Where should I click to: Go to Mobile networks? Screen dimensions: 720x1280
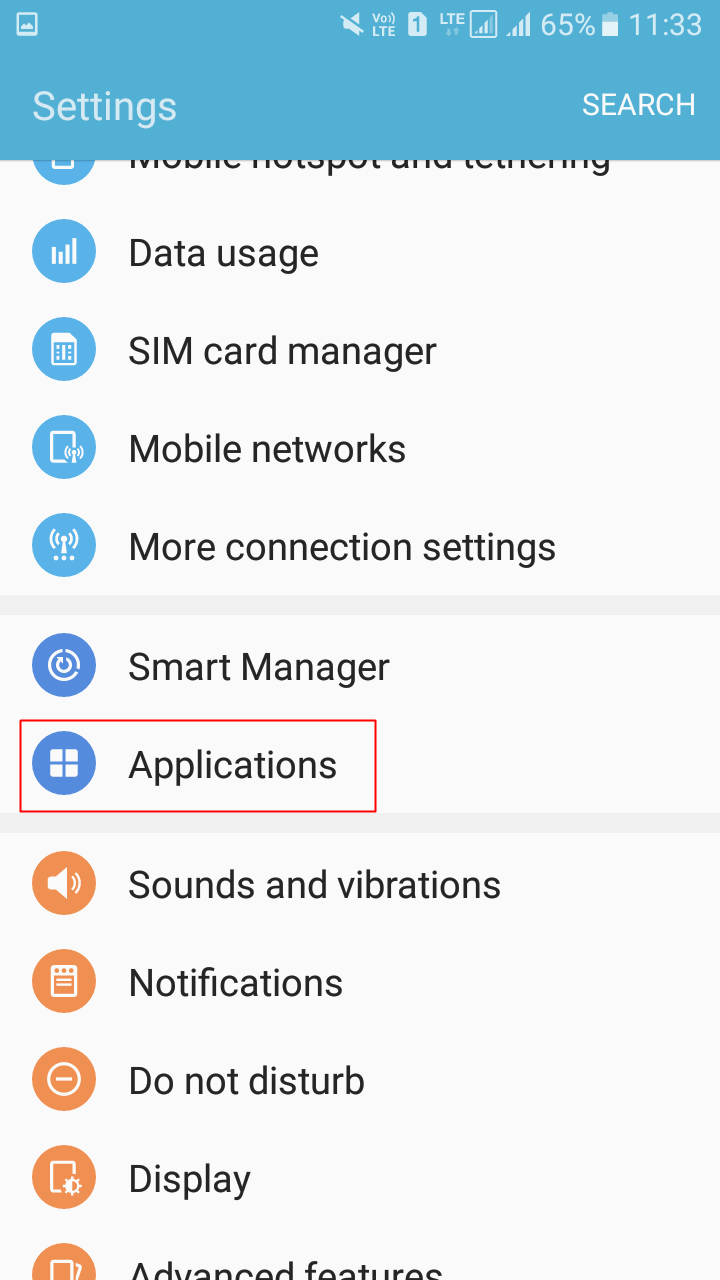(x=360, y=449)
